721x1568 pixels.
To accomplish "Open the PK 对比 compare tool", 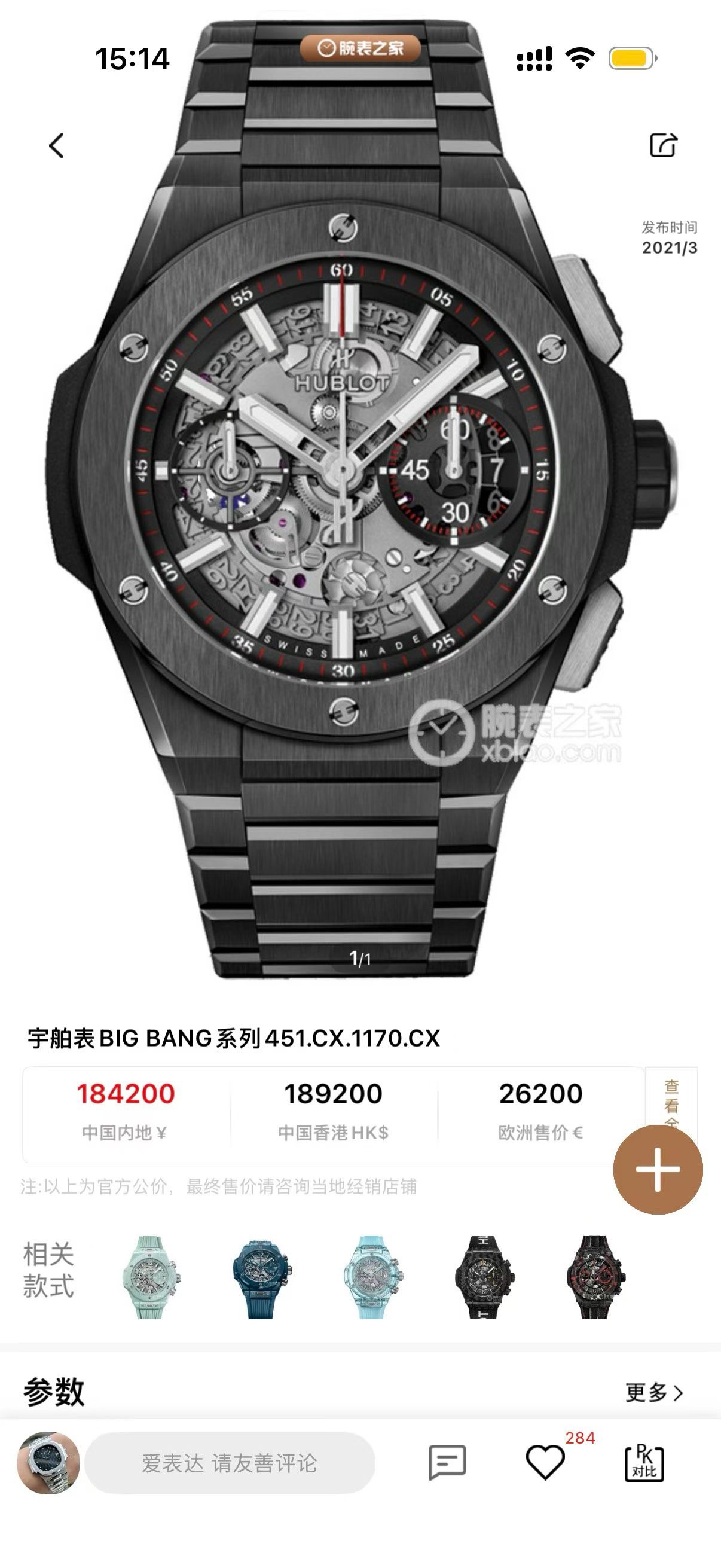I will tap(644, 1462).
